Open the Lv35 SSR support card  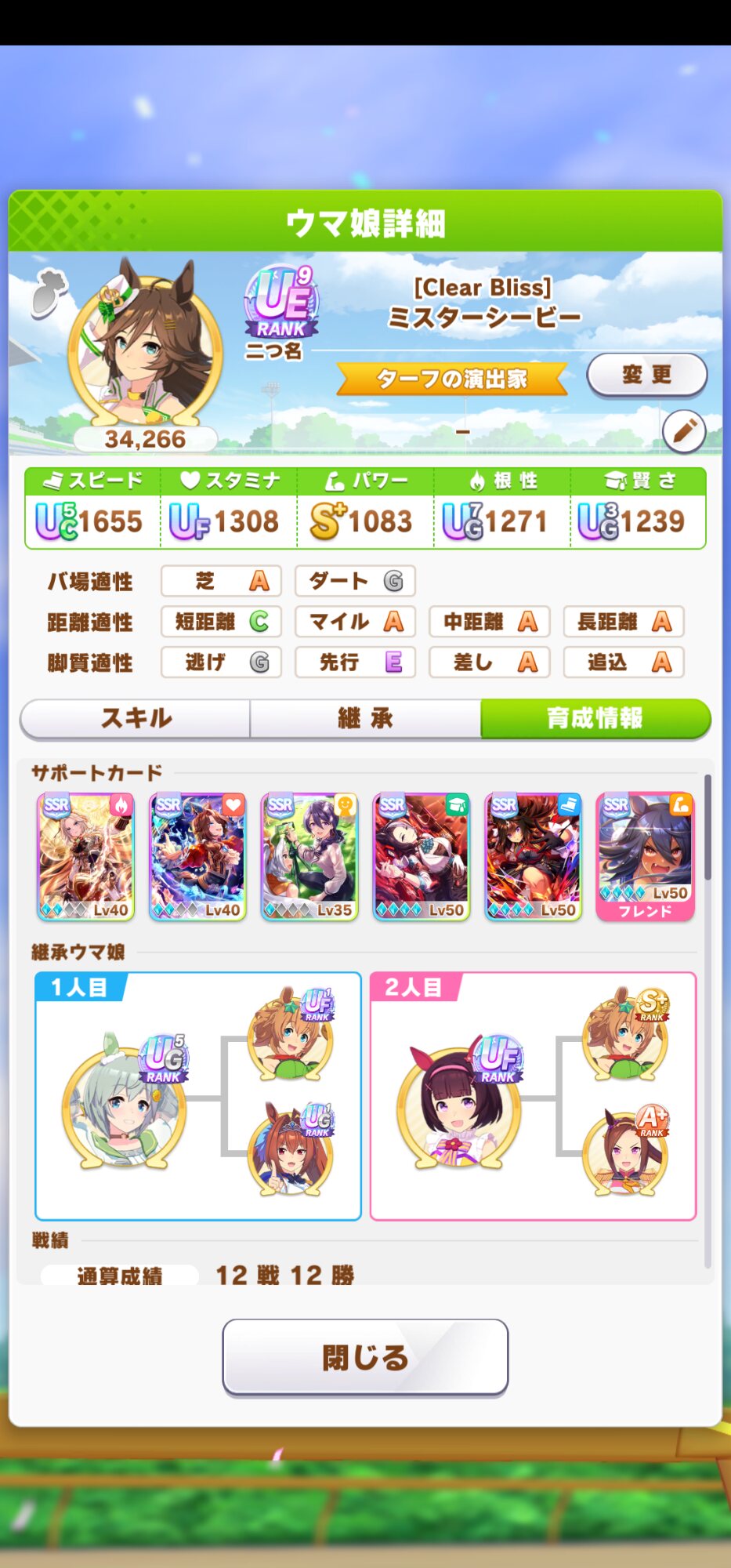point(309,856)
